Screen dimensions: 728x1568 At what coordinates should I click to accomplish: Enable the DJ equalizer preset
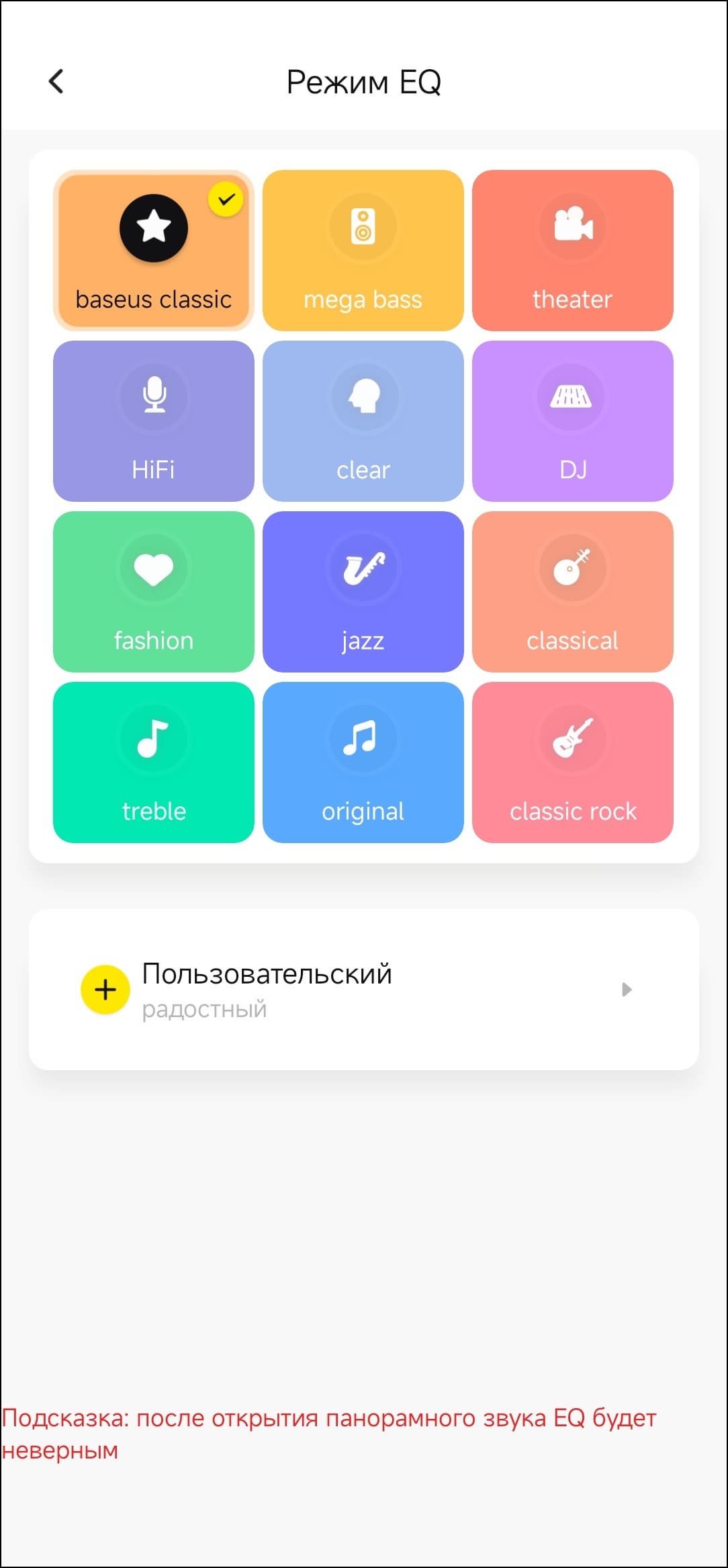pos(573,421)
